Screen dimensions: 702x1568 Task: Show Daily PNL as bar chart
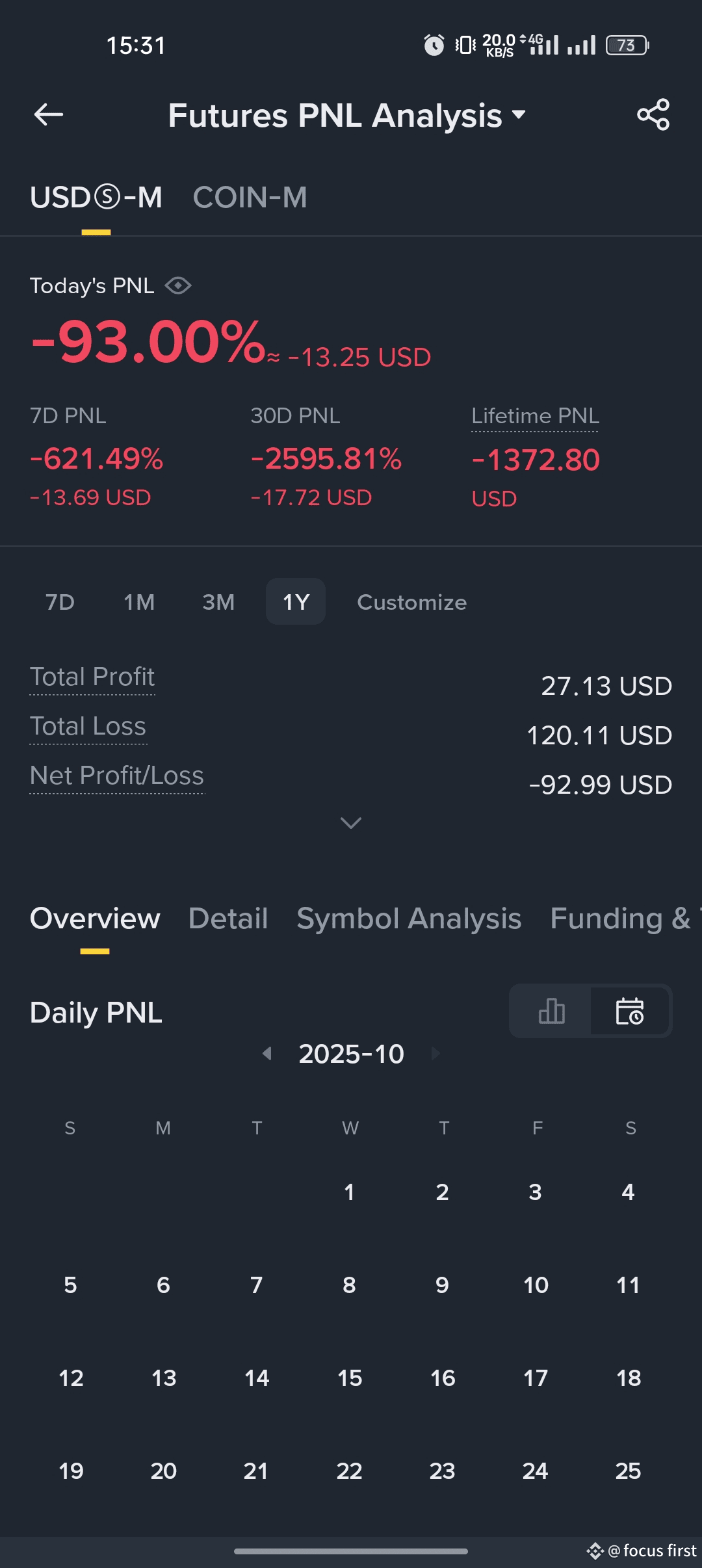coord(551,1012)
